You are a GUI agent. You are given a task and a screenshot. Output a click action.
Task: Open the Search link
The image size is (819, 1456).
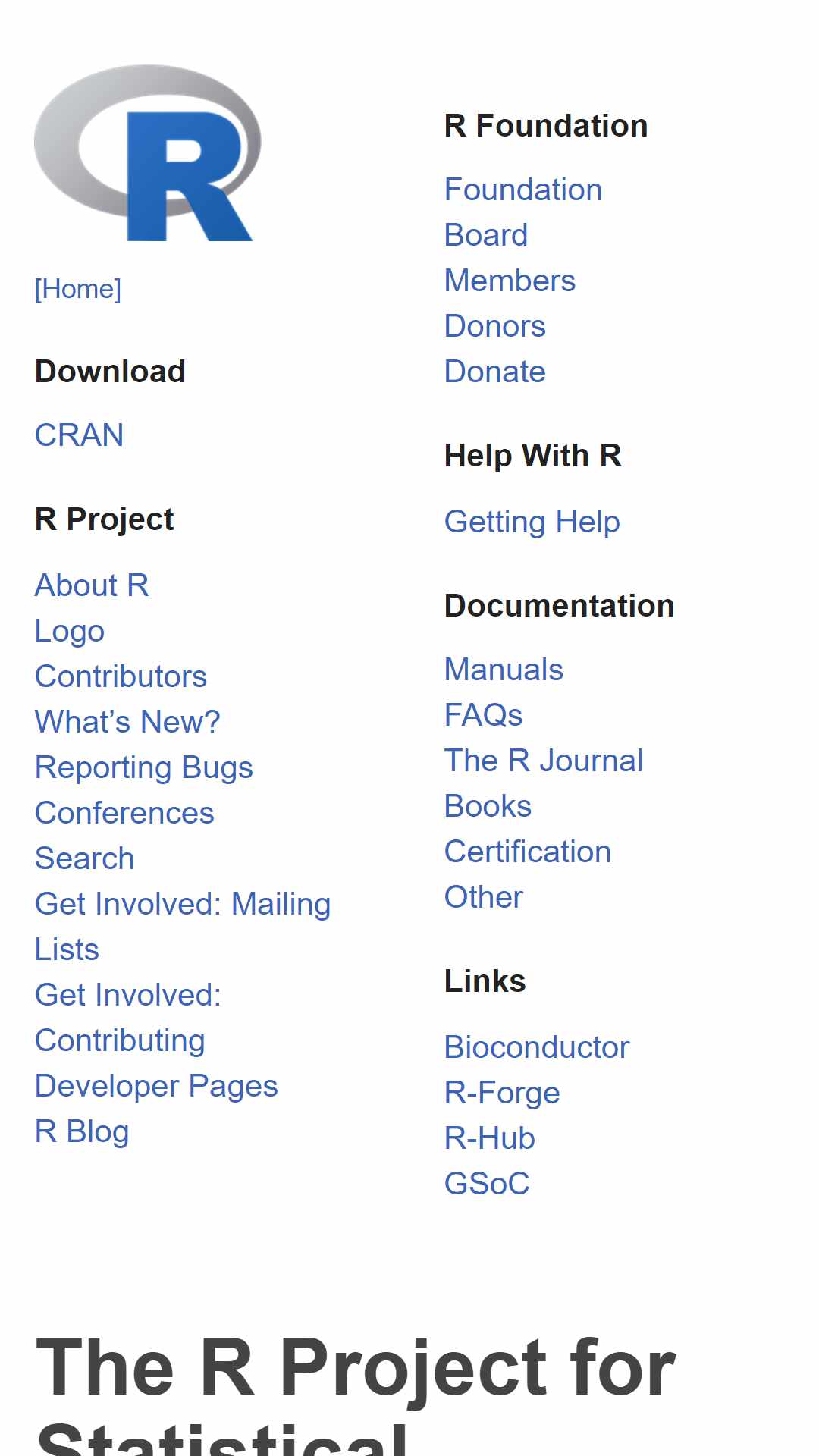tap(84, 858)
